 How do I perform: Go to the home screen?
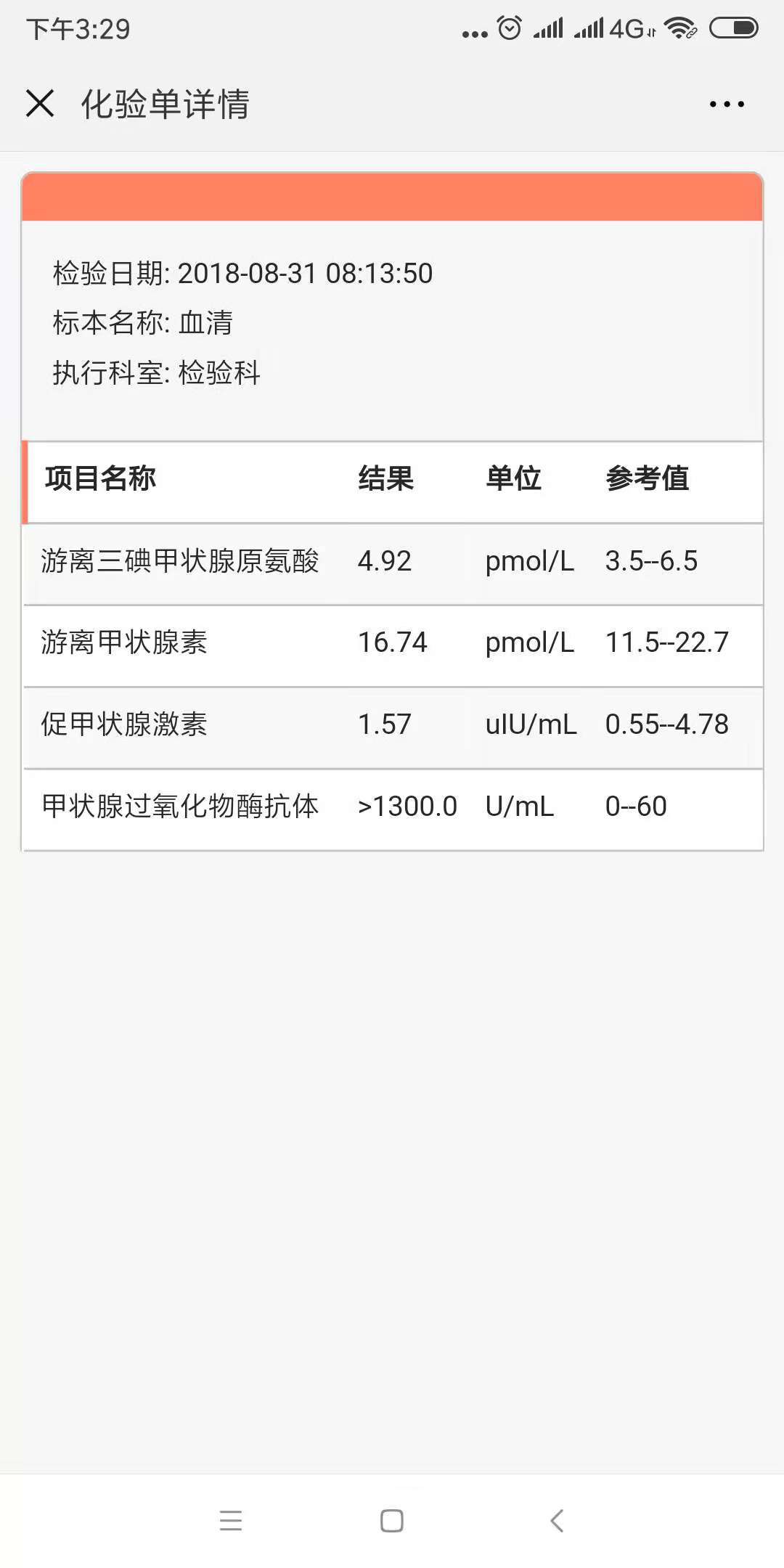tap(392, 1520)
